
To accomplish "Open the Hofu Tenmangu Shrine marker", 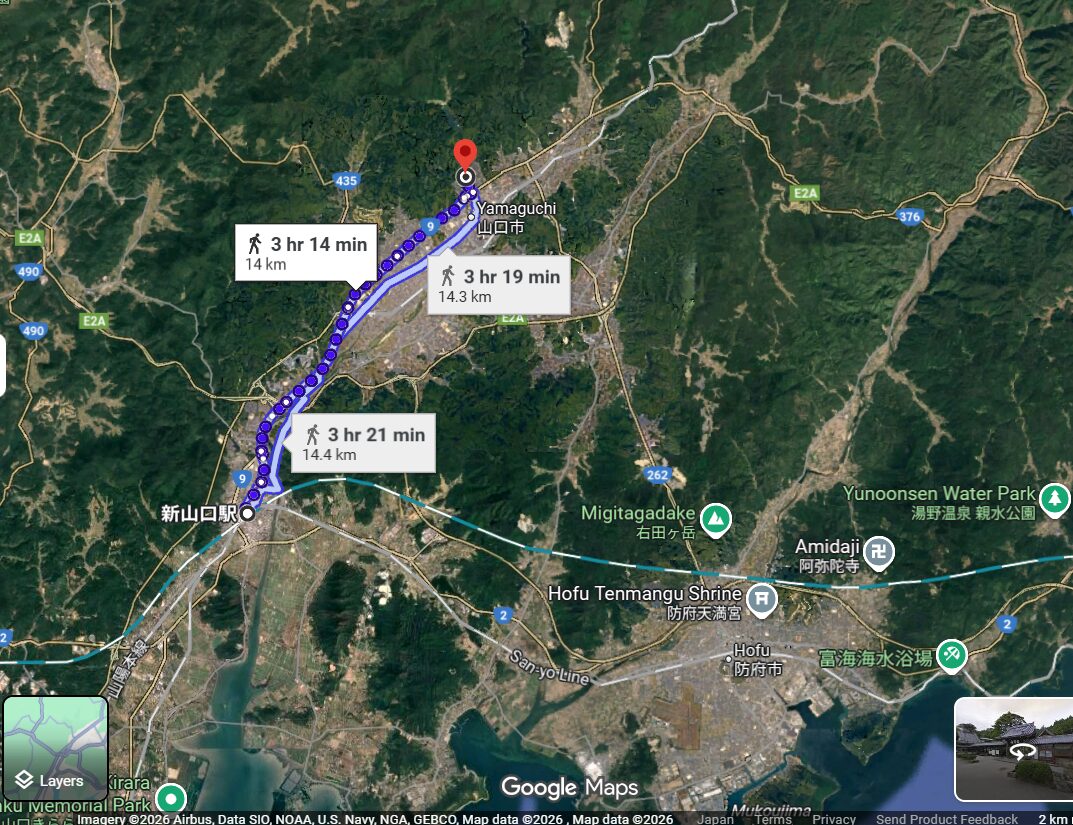I will pos(762,599).
